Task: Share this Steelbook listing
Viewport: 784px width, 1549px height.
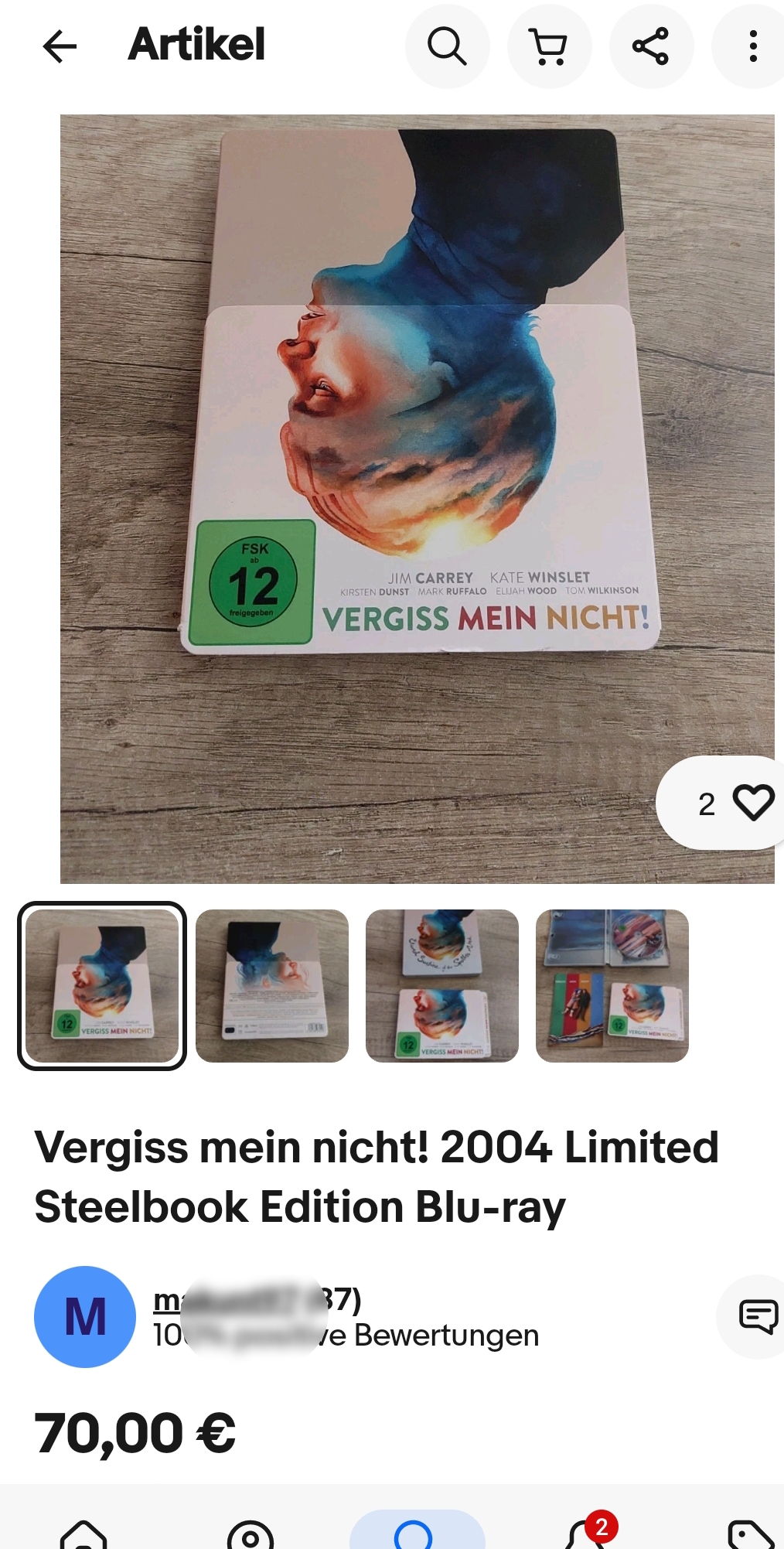Action: click(x=651, y=46)
